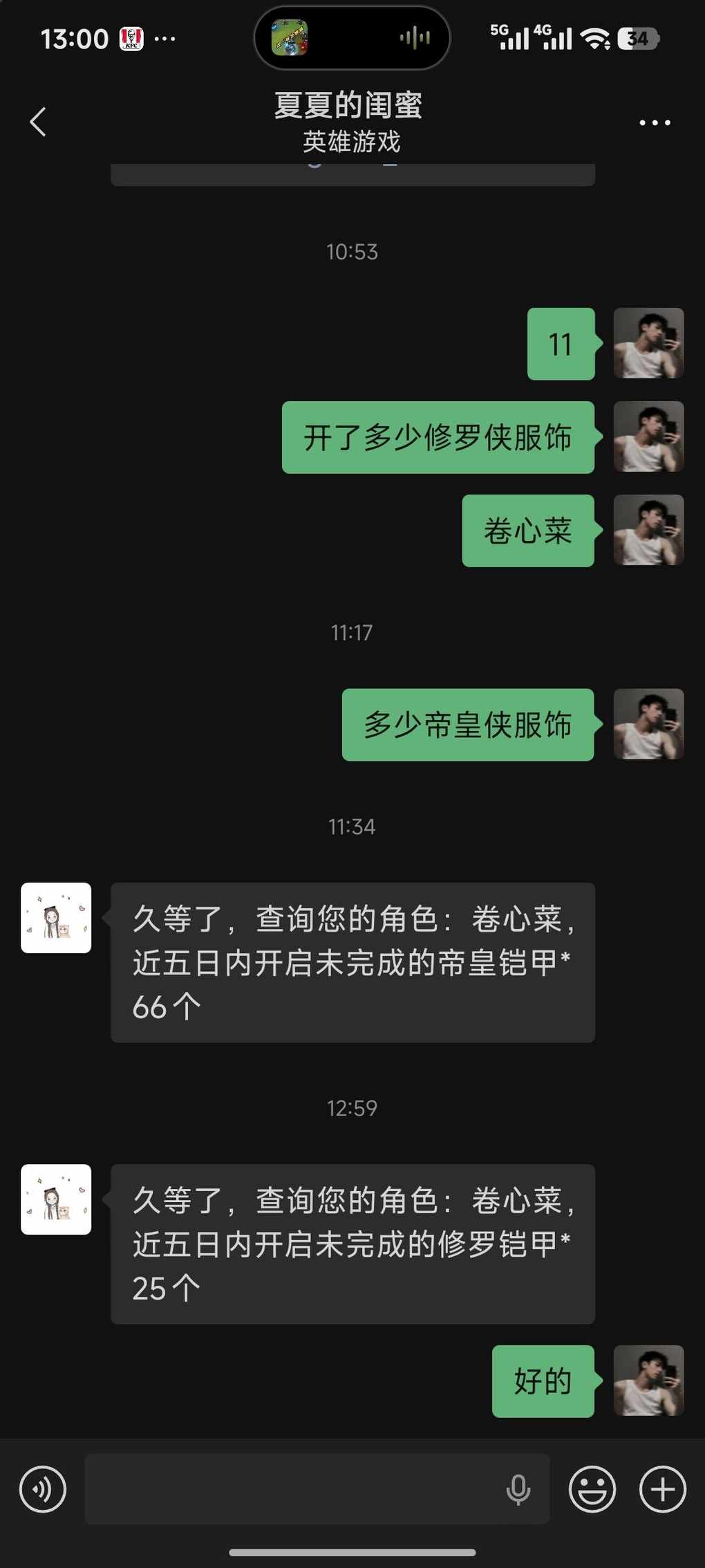Open the emoji picker
705x1568 pixels.
(592, 1488)
